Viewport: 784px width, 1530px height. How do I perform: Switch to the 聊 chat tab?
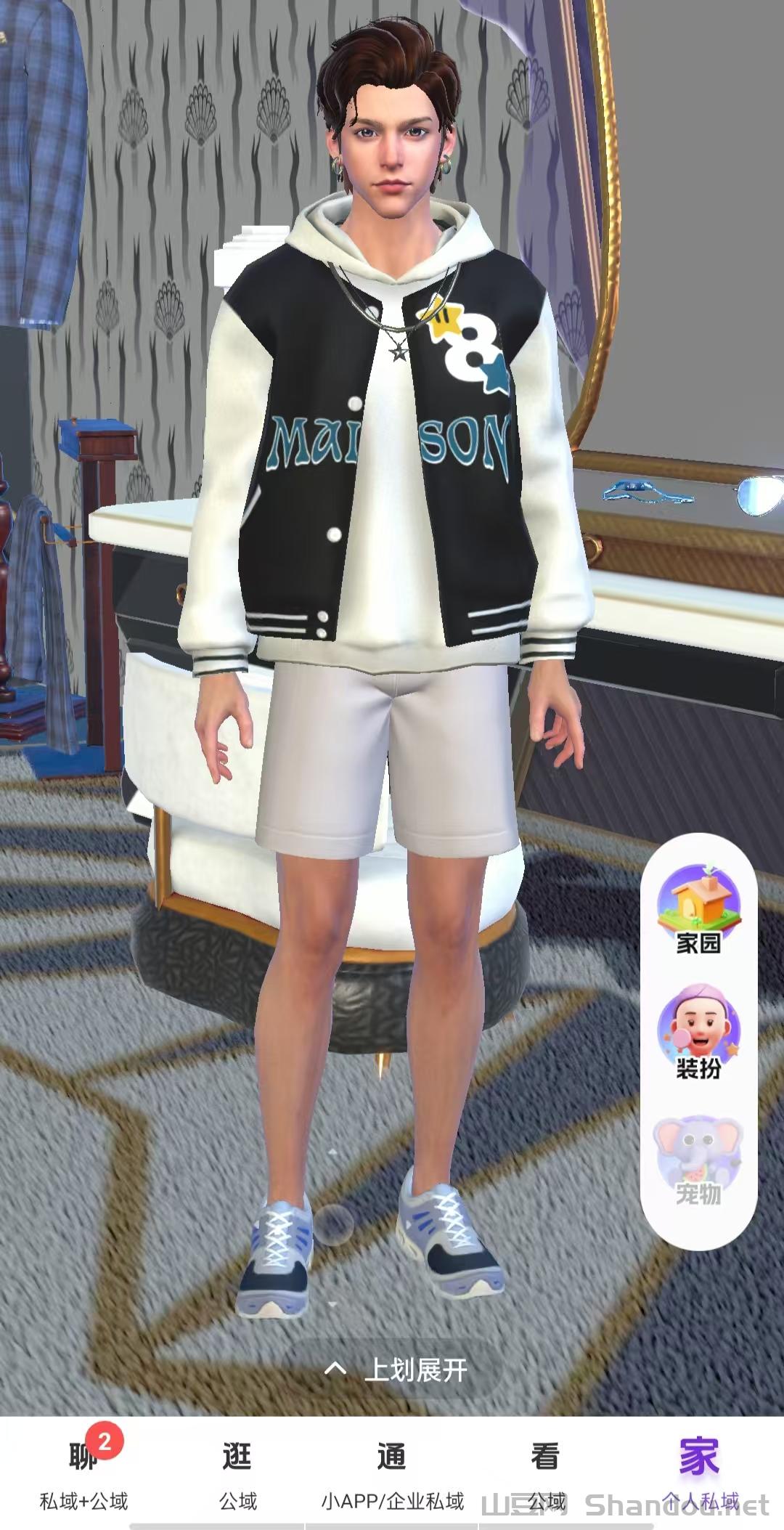pos(83,1472)
